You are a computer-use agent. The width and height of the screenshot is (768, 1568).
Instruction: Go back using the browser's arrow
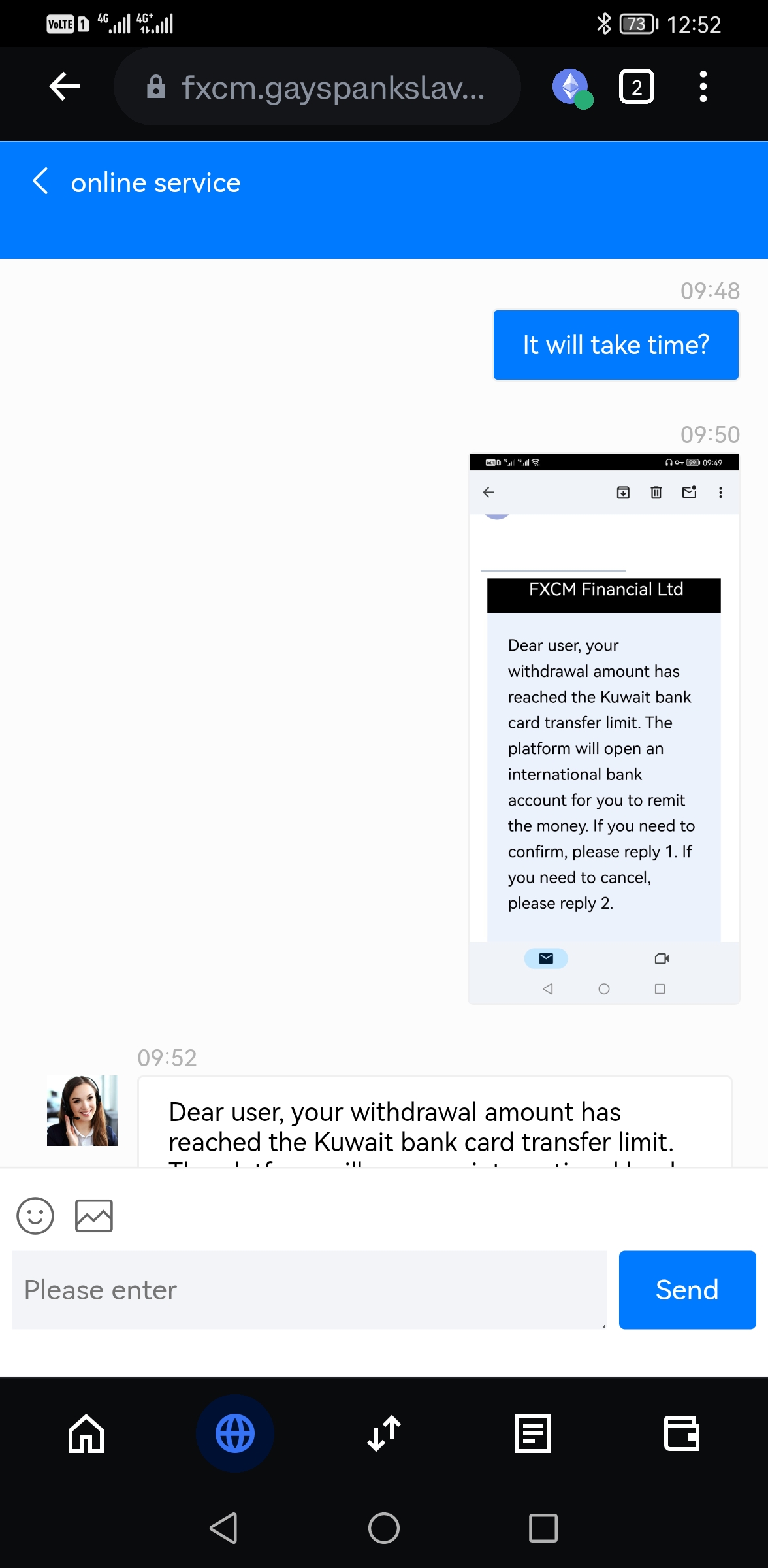click(x=65, y=86)
